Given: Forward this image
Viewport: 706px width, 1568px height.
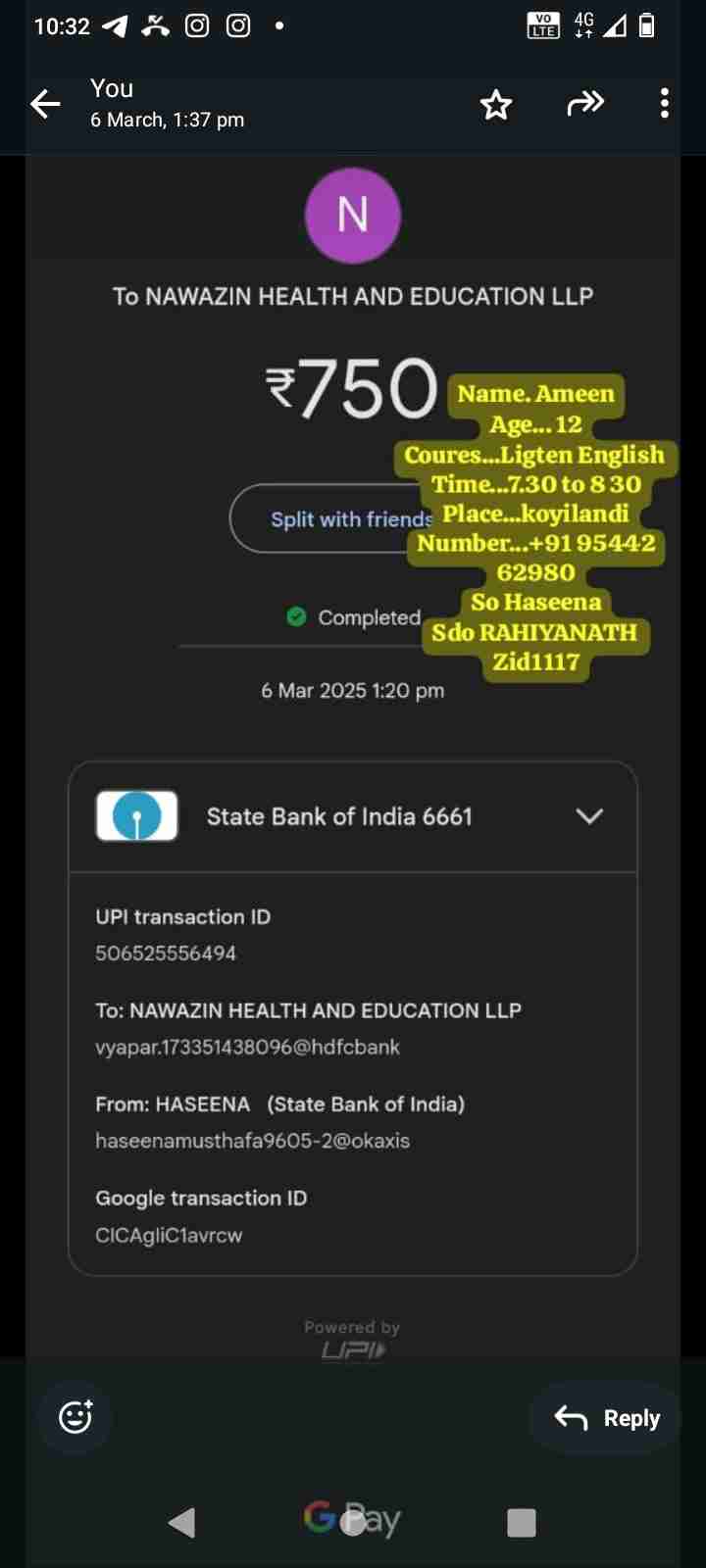Looking at the screenshot, I should point(585,103).
